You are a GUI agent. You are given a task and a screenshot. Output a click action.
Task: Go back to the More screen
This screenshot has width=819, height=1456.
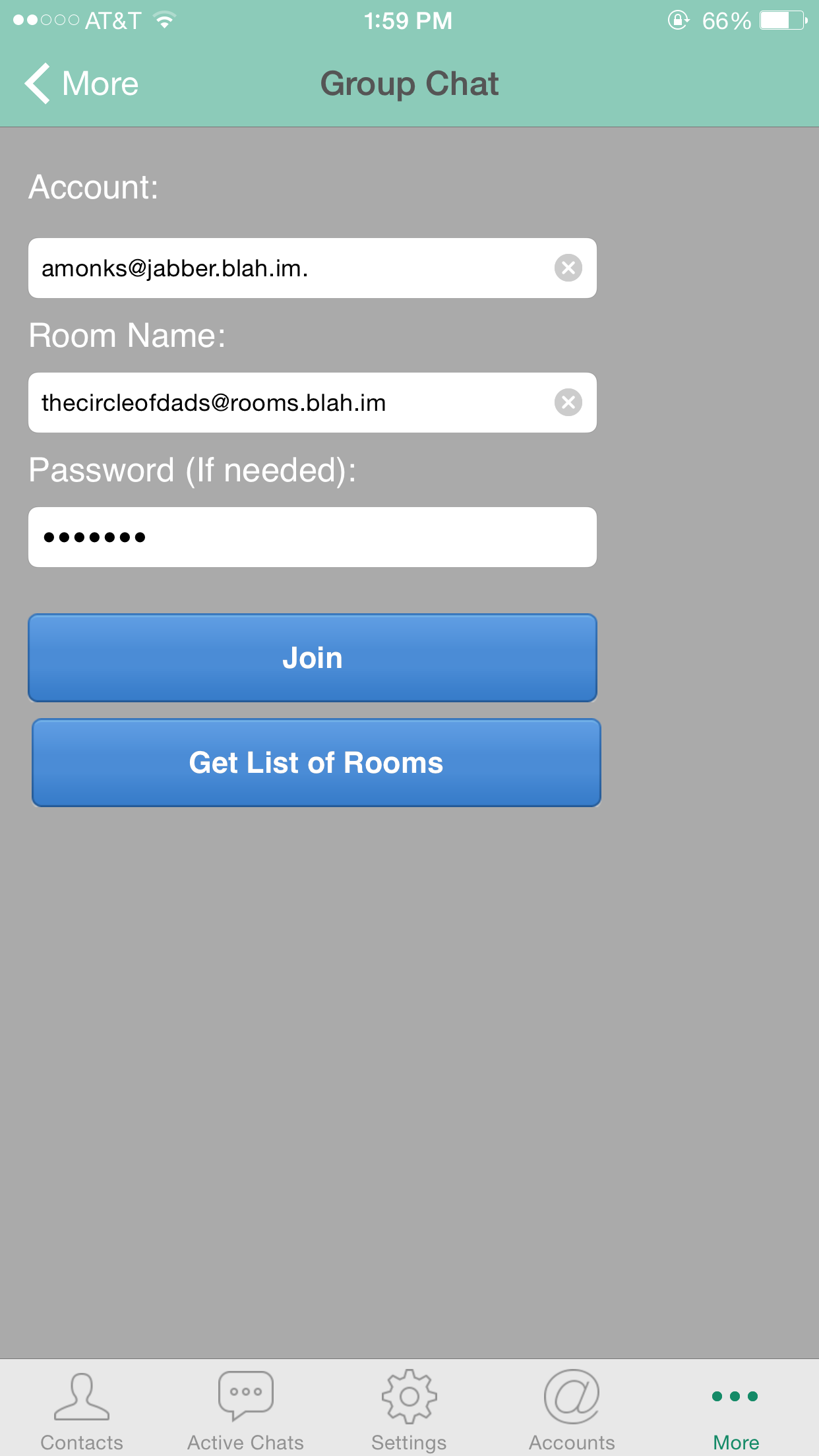click(82, 84)
